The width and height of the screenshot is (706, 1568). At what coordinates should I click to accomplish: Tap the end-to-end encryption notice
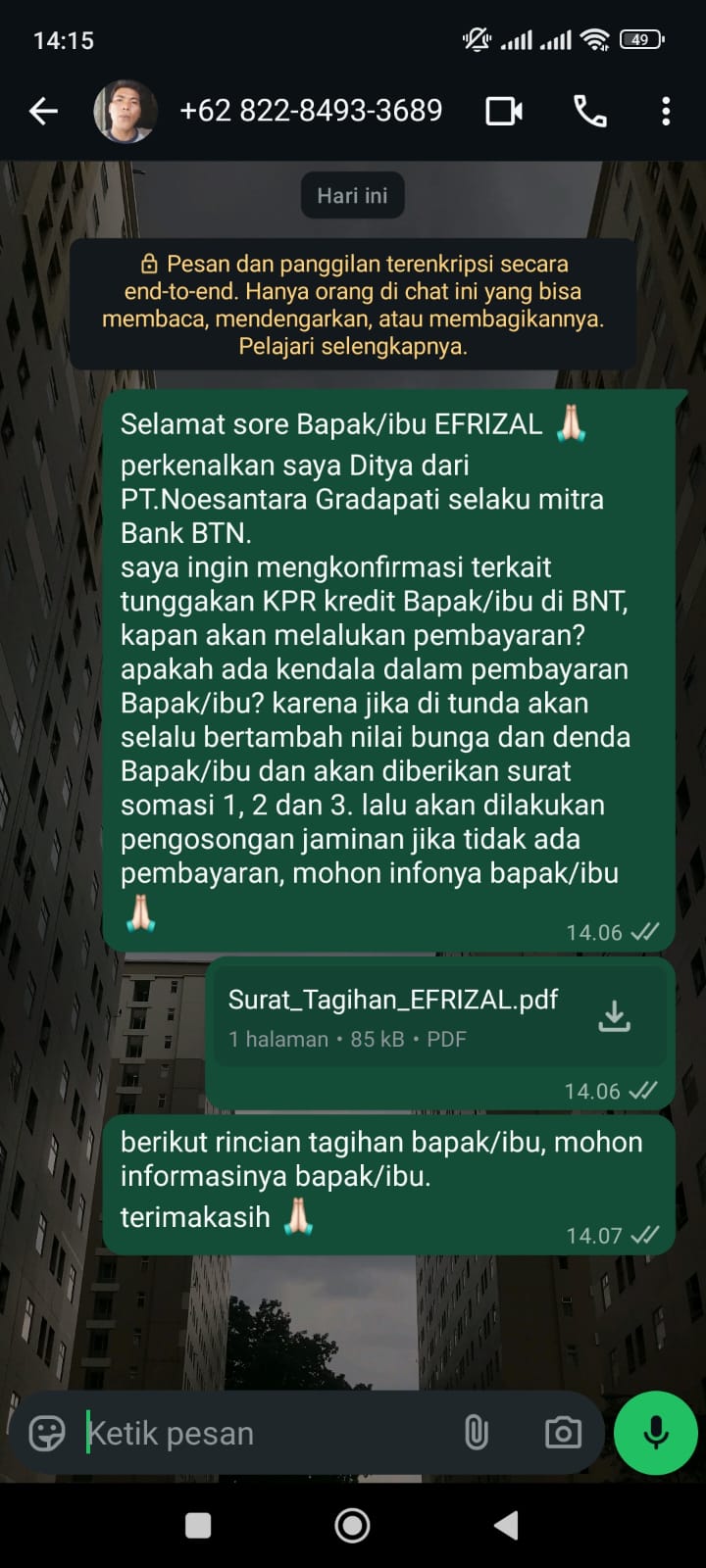pos(353,305)
